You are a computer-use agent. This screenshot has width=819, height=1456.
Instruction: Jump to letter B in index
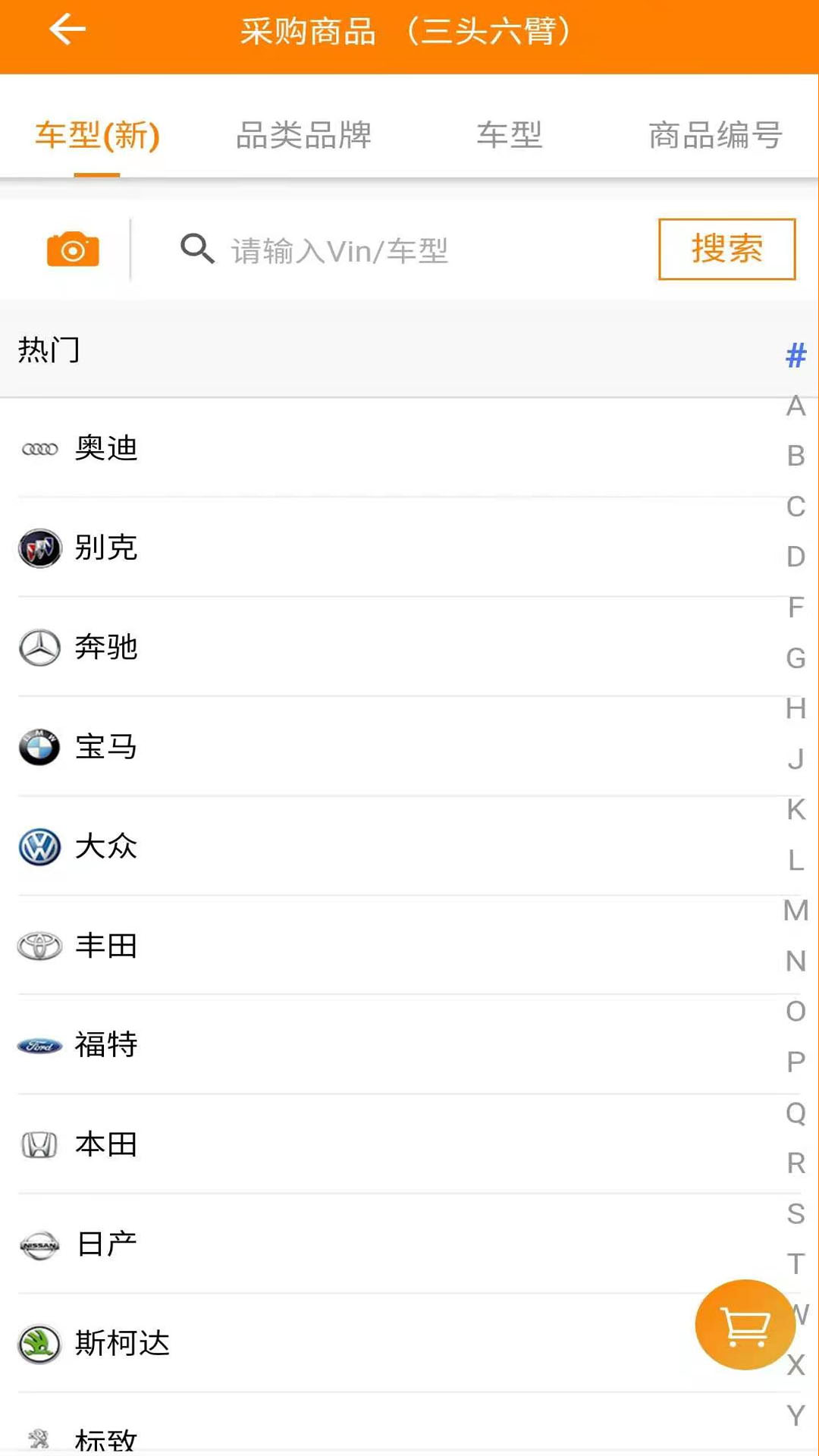(795, 457)
